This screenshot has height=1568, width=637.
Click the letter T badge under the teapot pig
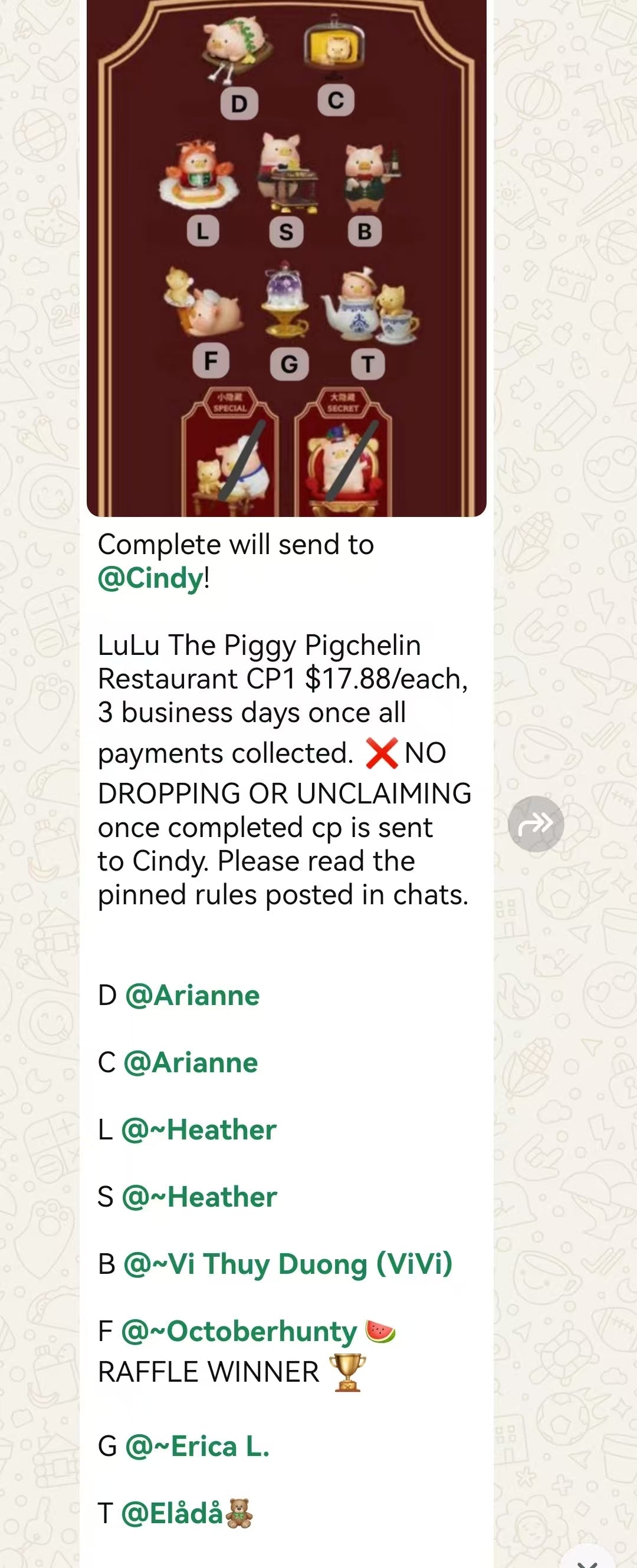tap(368, 363)
